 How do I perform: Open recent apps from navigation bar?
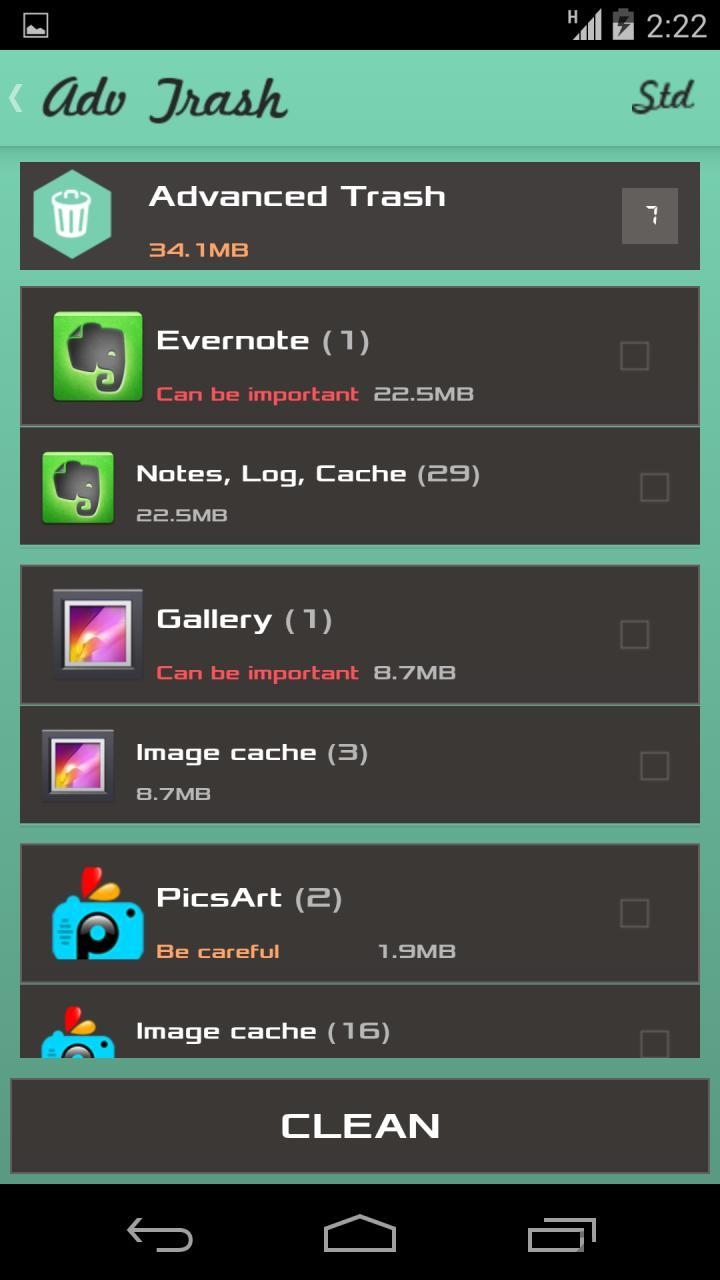point(561,1234)
